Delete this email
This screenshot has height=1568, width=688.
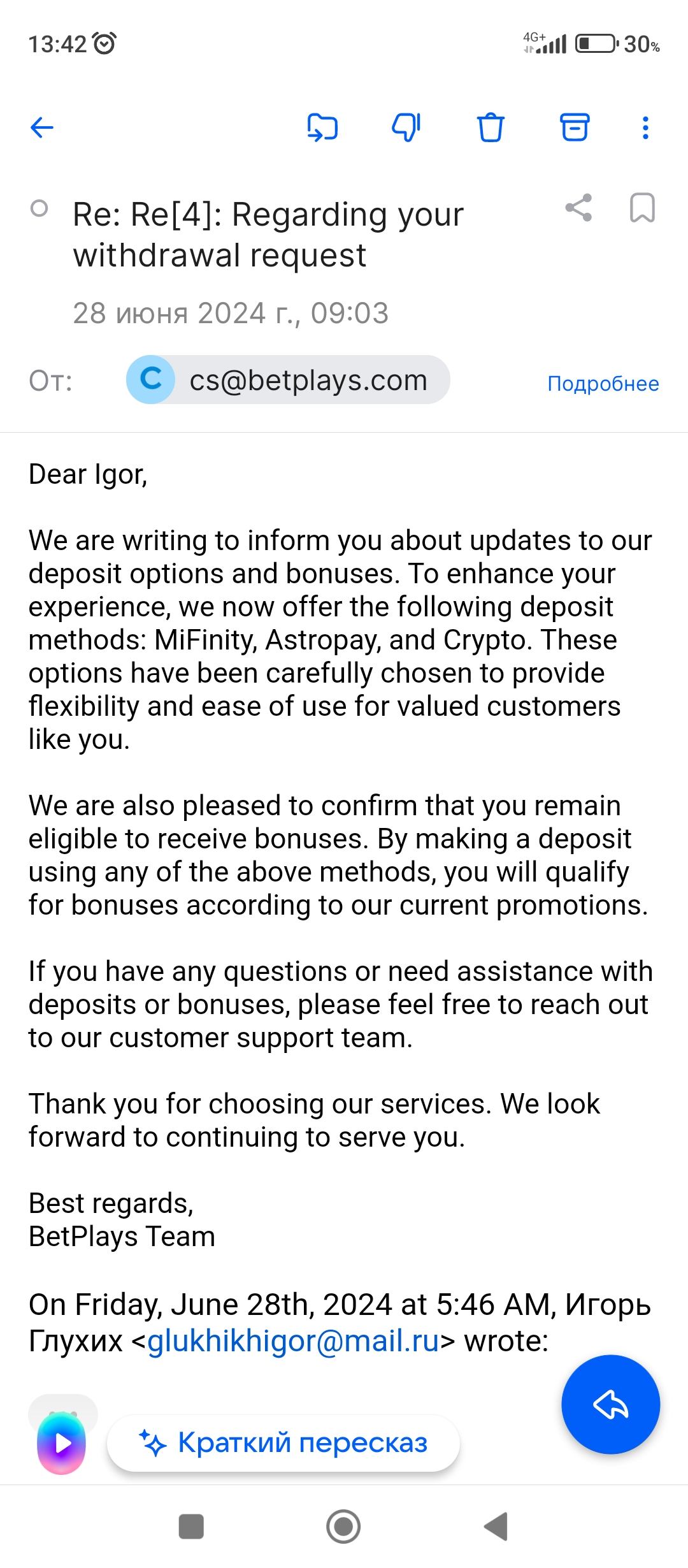(491, 127)
